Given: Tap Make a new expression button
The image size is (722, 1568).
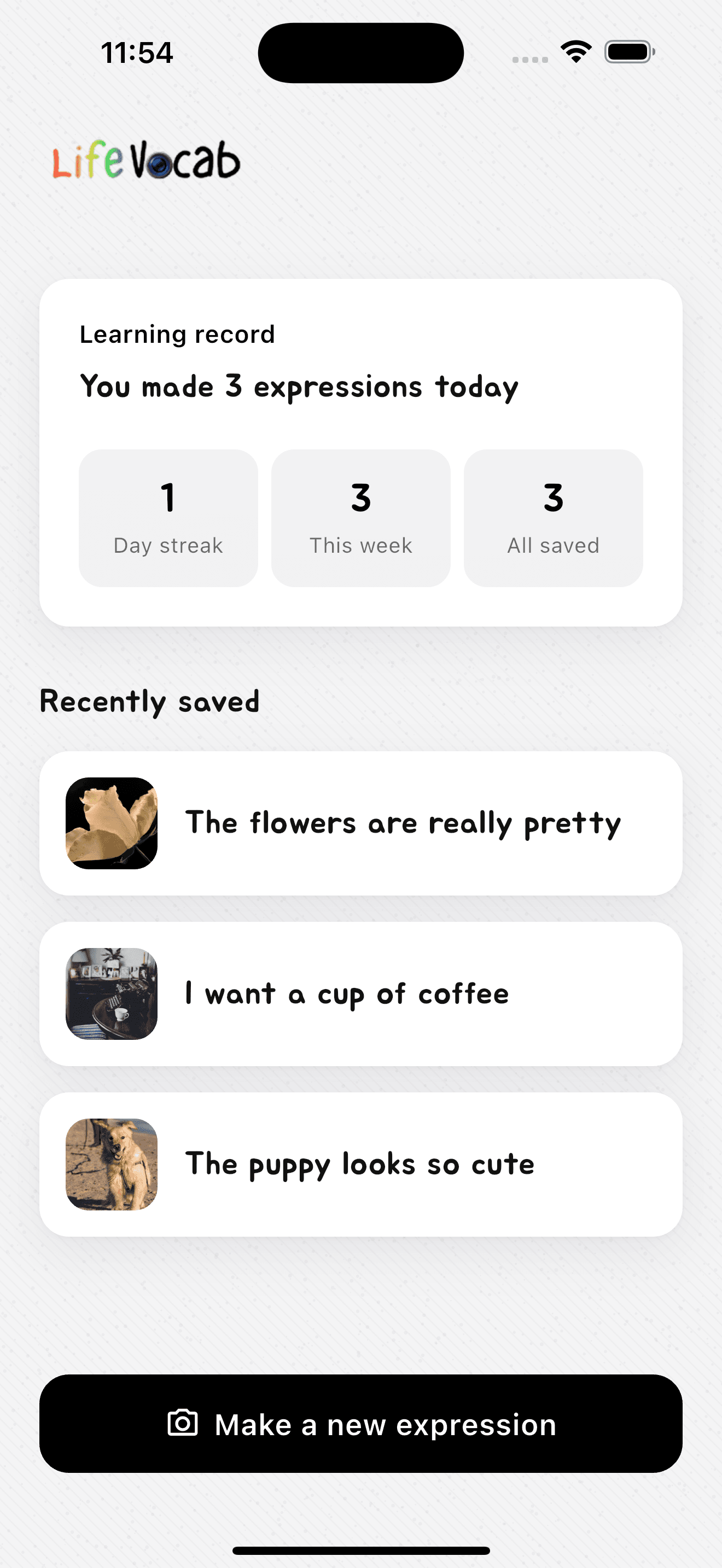Looking at the screenshot, I should point(361,1424).
